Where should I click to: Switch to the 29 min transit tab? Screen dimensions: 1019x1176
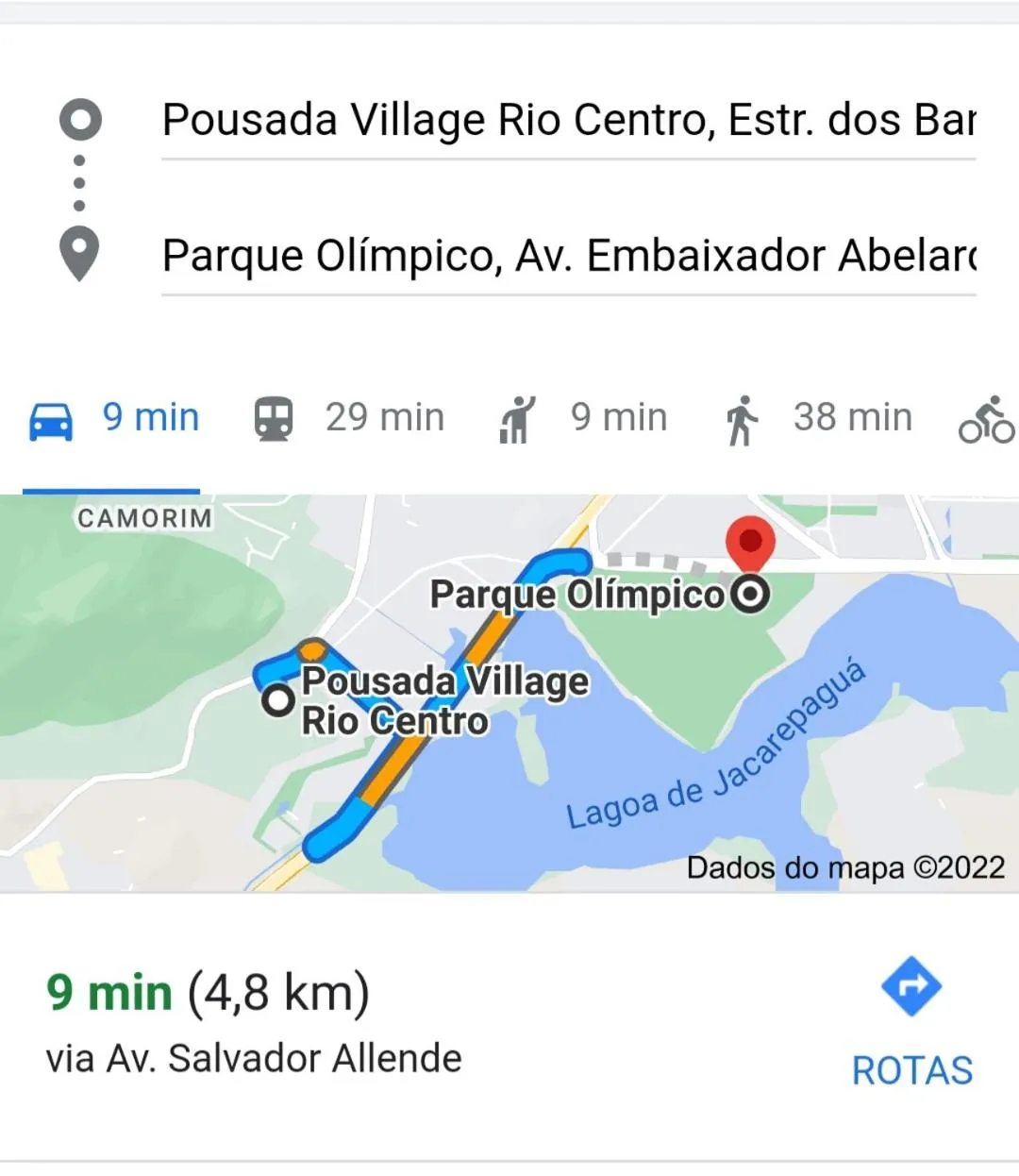point(385,418)
